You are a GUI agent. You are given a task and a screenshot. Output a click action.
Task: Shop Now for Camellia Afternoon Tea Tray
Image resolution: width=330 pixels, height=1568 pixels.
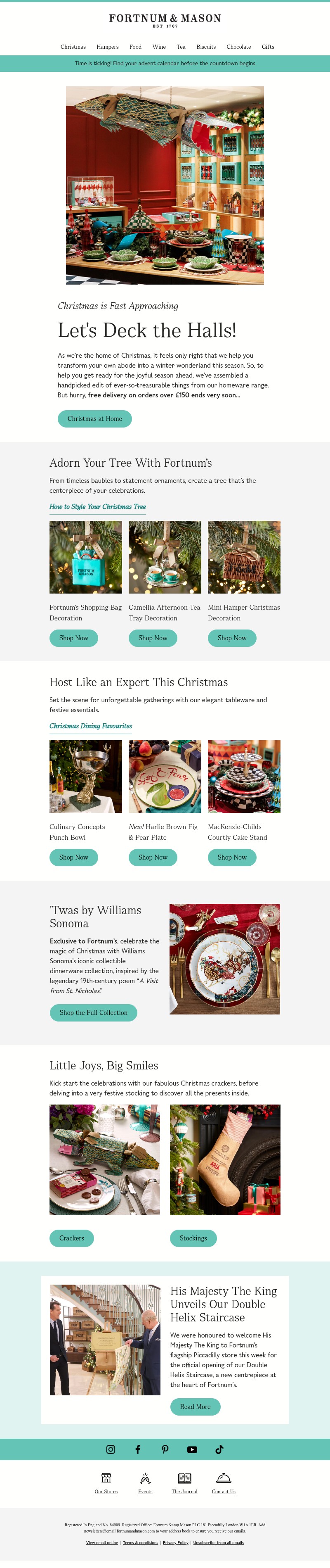tap(153, 638)
